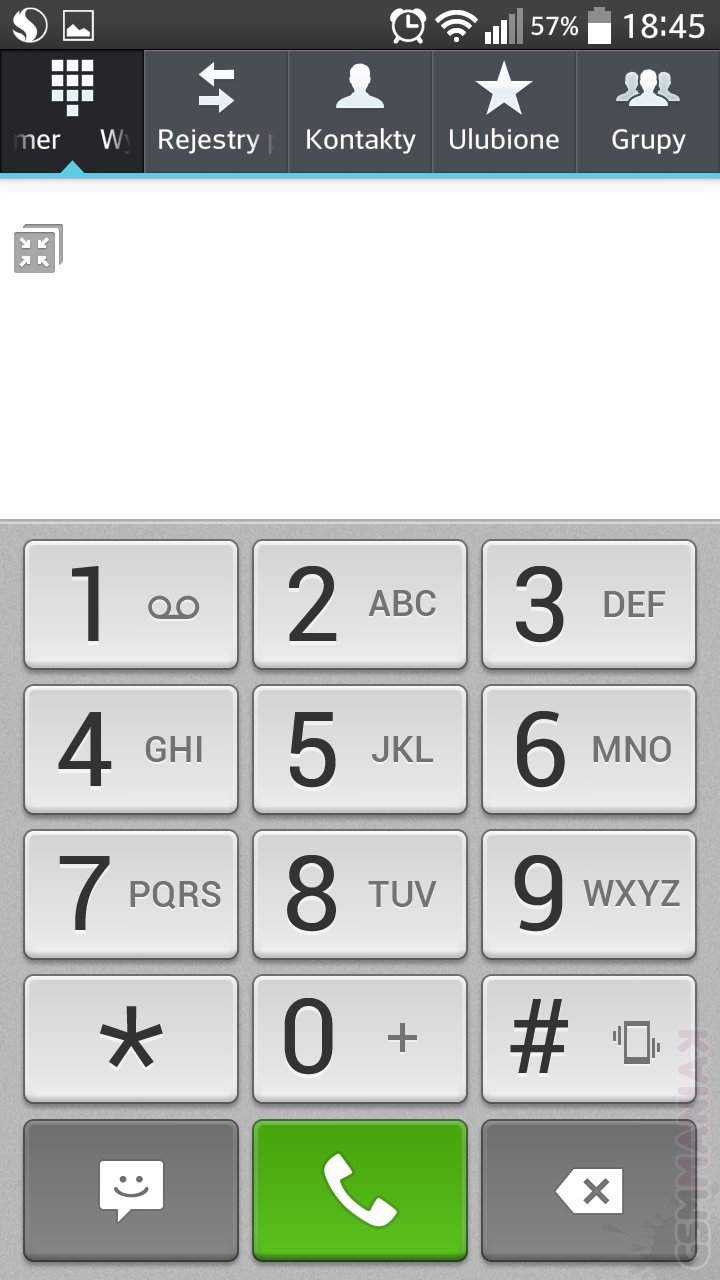The width and height of the screenshot is (720, 1280).
Task: Switch to the Grupy tab
Action: point(648,111)
